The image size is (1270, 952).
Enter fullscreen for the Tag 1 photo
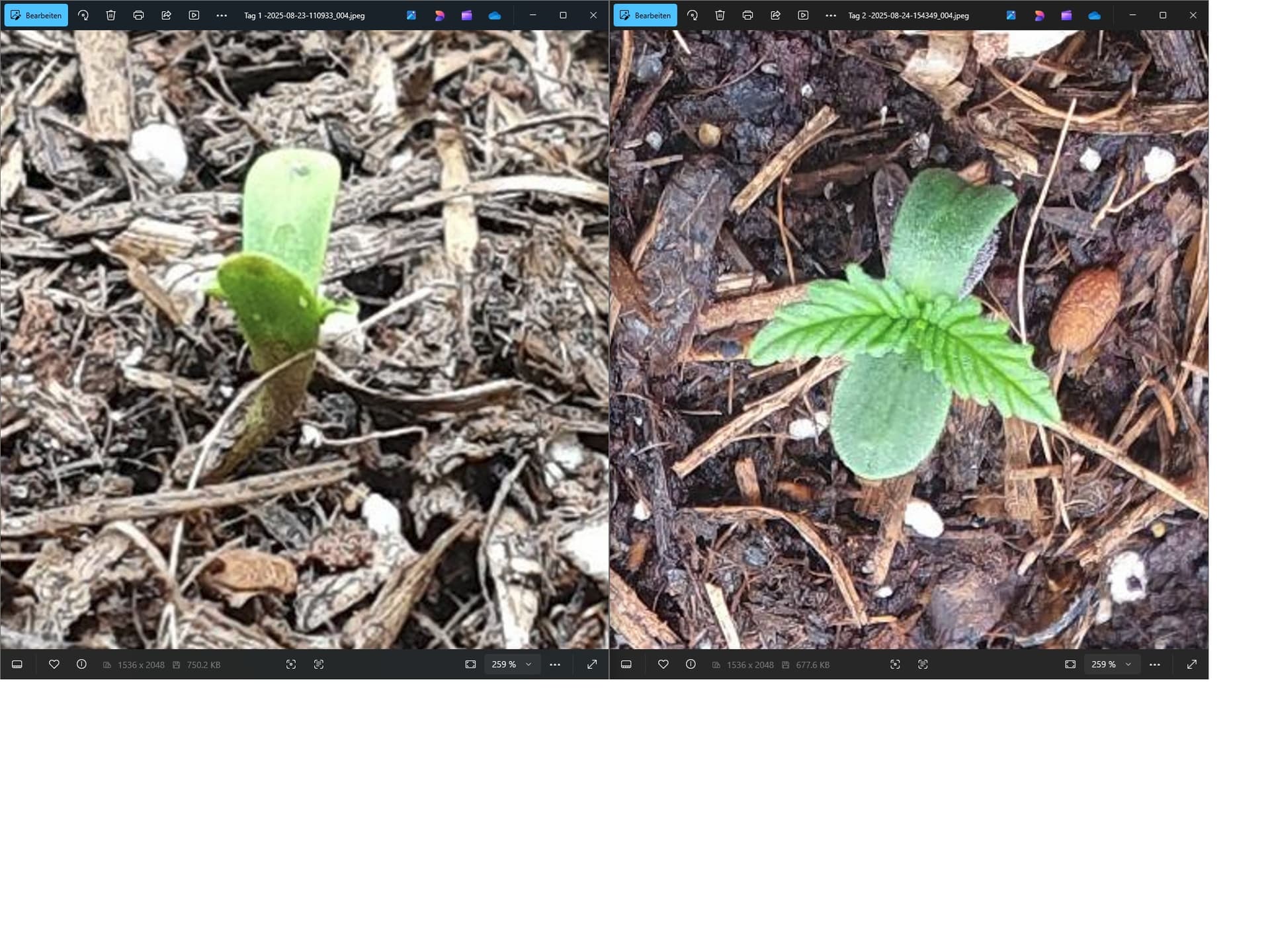[592, 664]
